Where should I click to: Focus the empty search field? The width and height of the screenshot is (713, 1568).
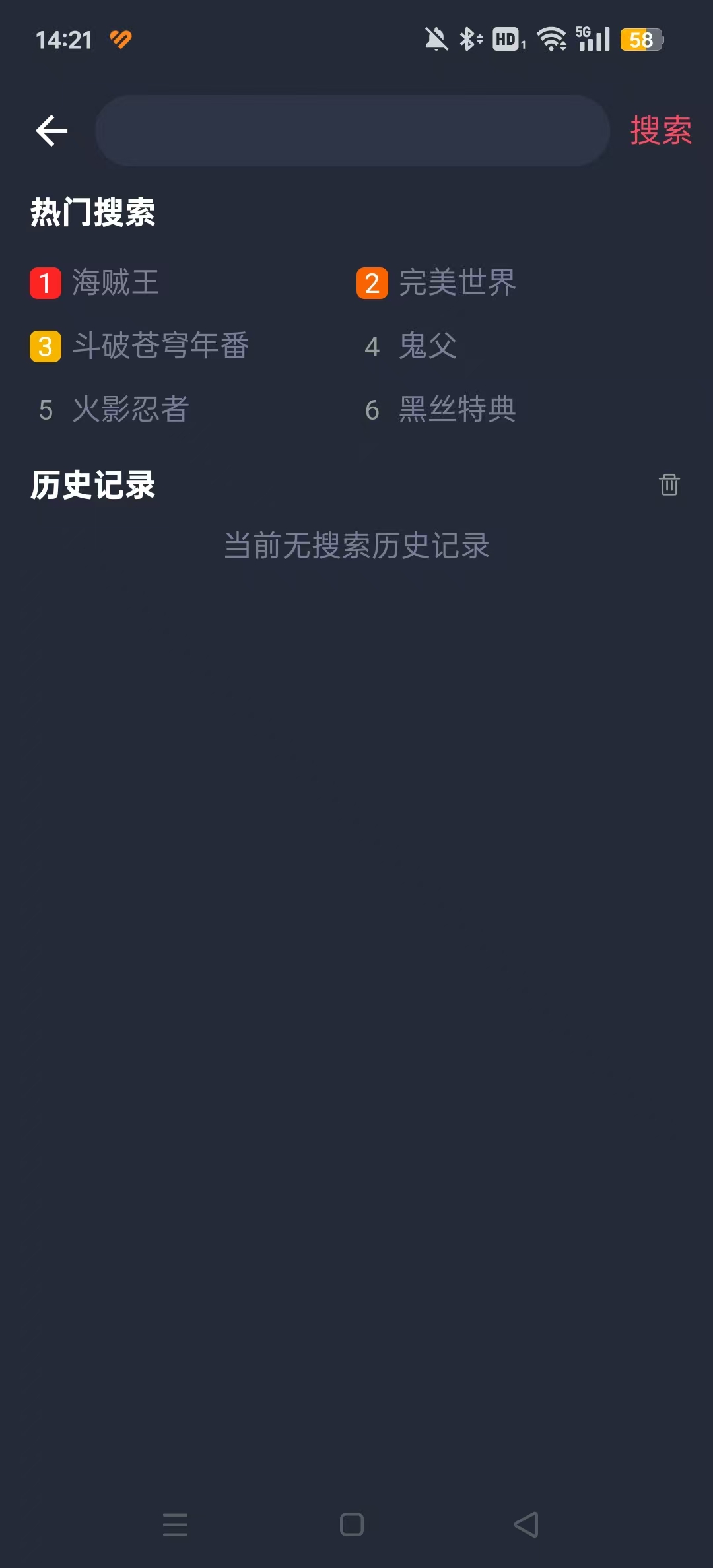pyautogui.click(x=352, y=131)
